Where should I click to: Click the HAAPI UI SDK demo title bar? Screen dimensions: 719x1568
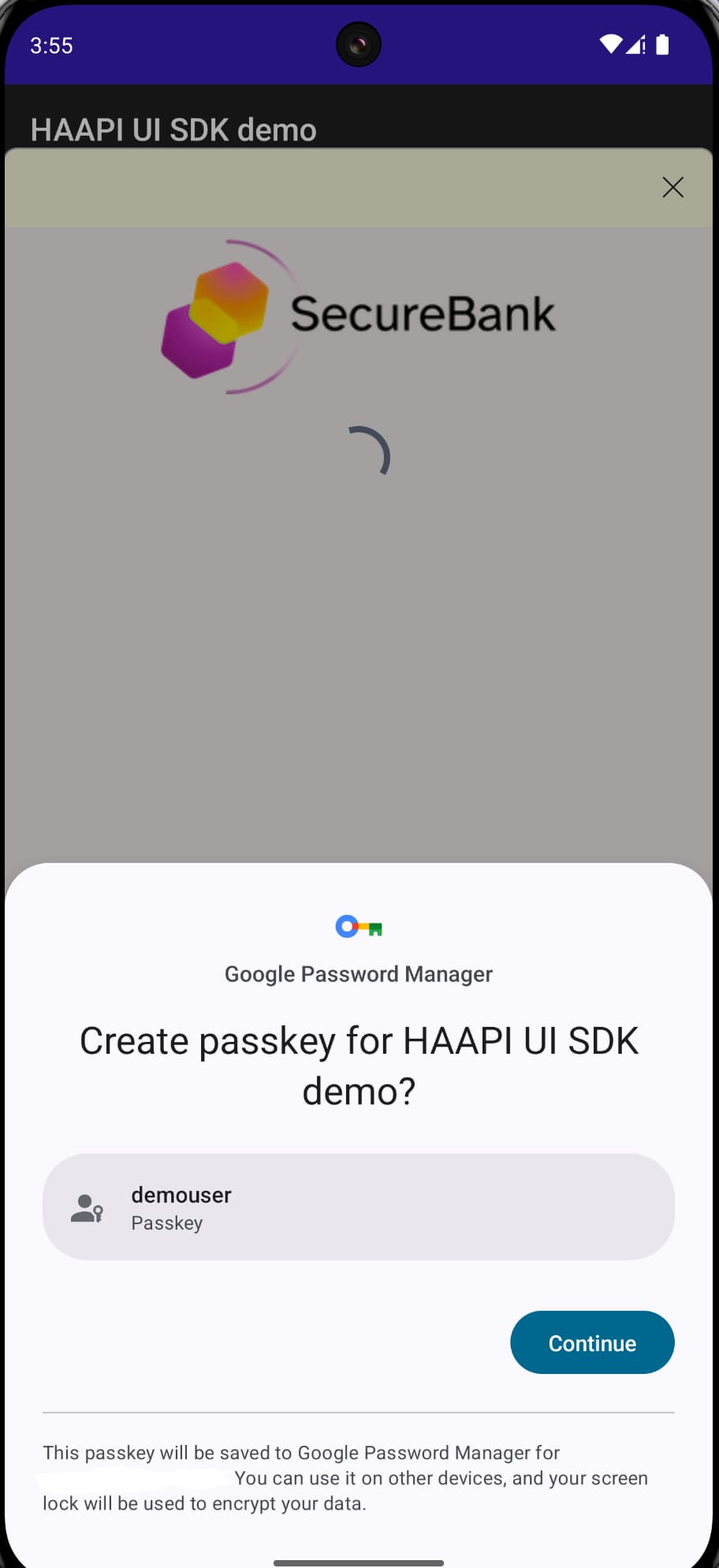173,129
